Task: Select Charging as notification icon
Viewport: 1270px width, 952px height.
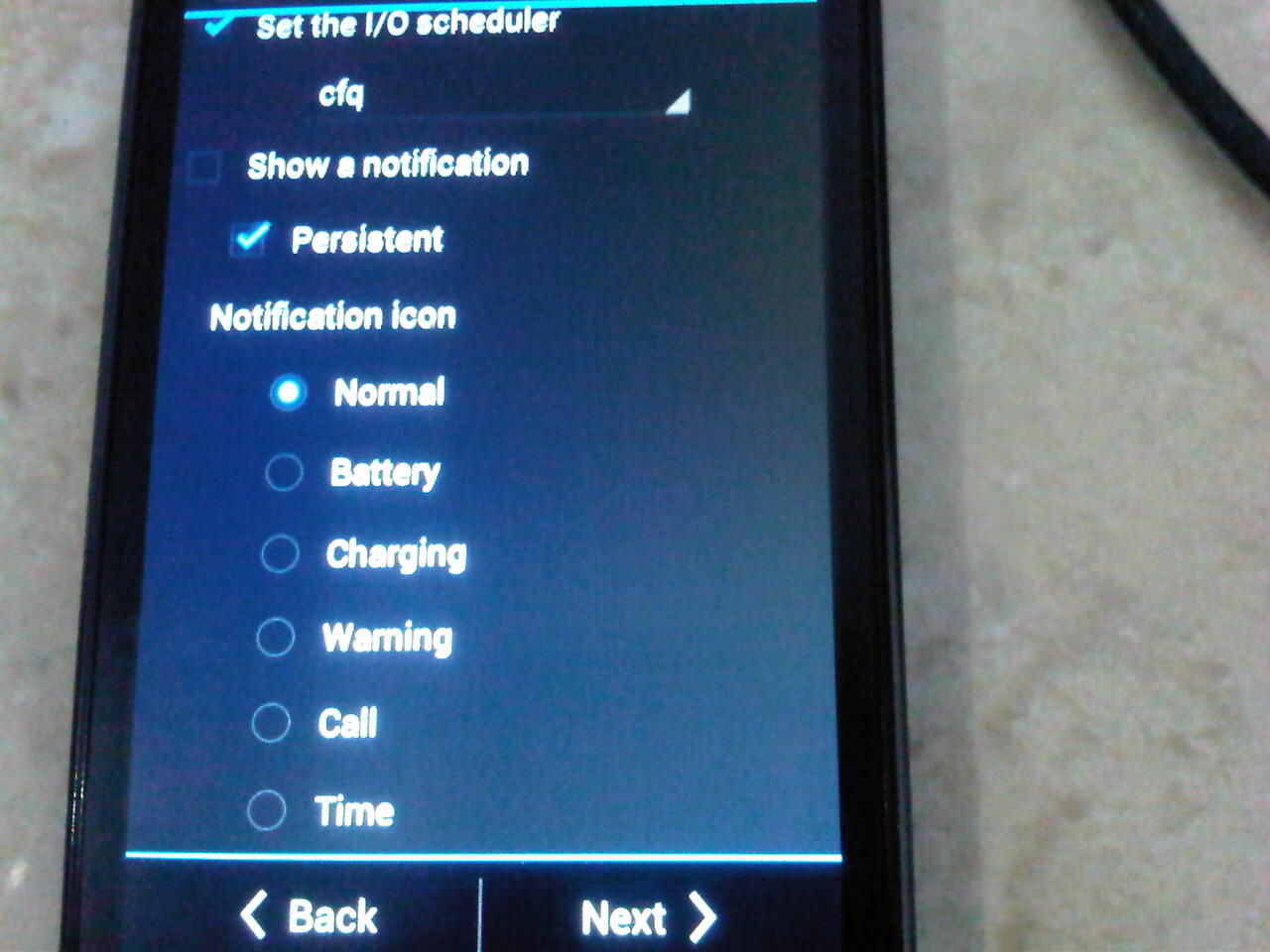Action: point(280,553)
